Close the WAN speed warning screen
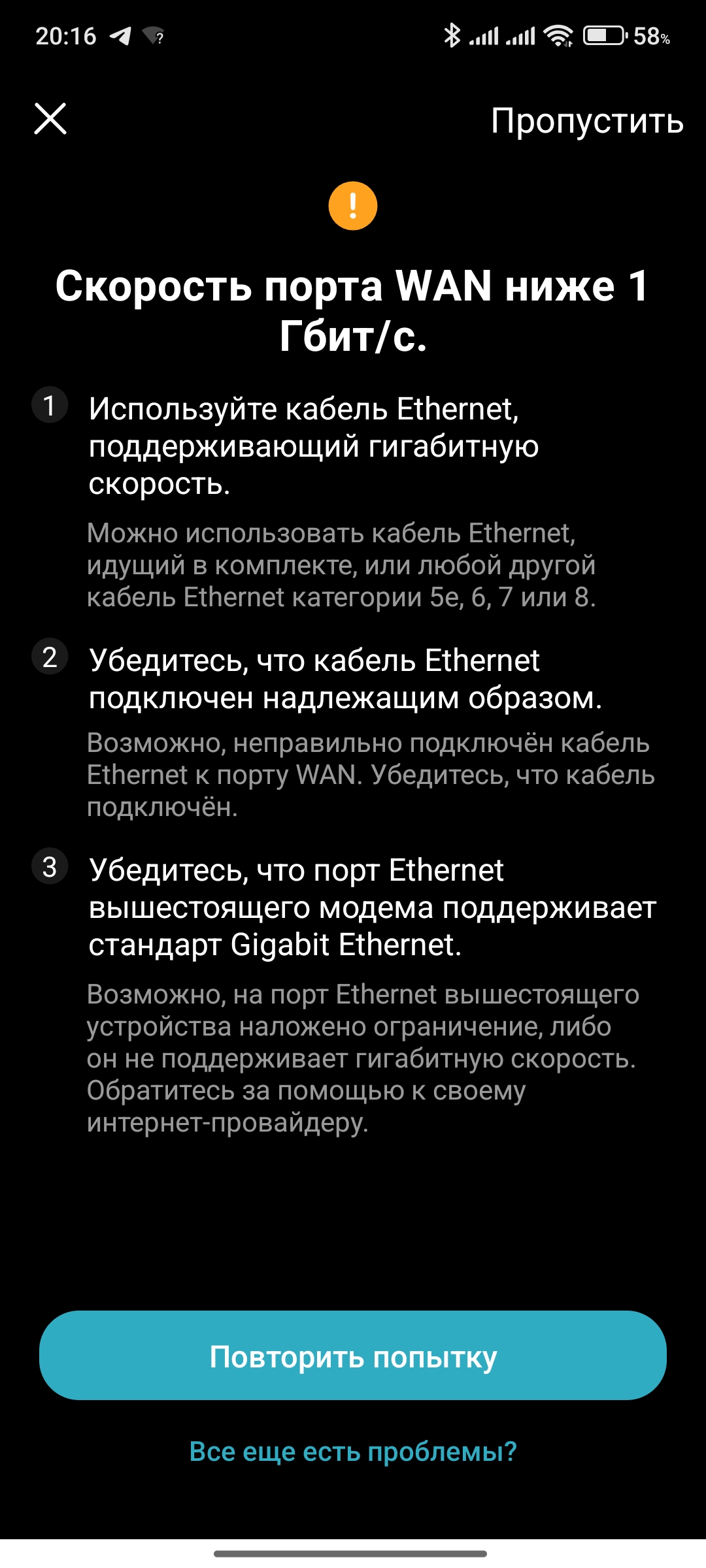Viewport: 706px width, 1568px height. 50,119
